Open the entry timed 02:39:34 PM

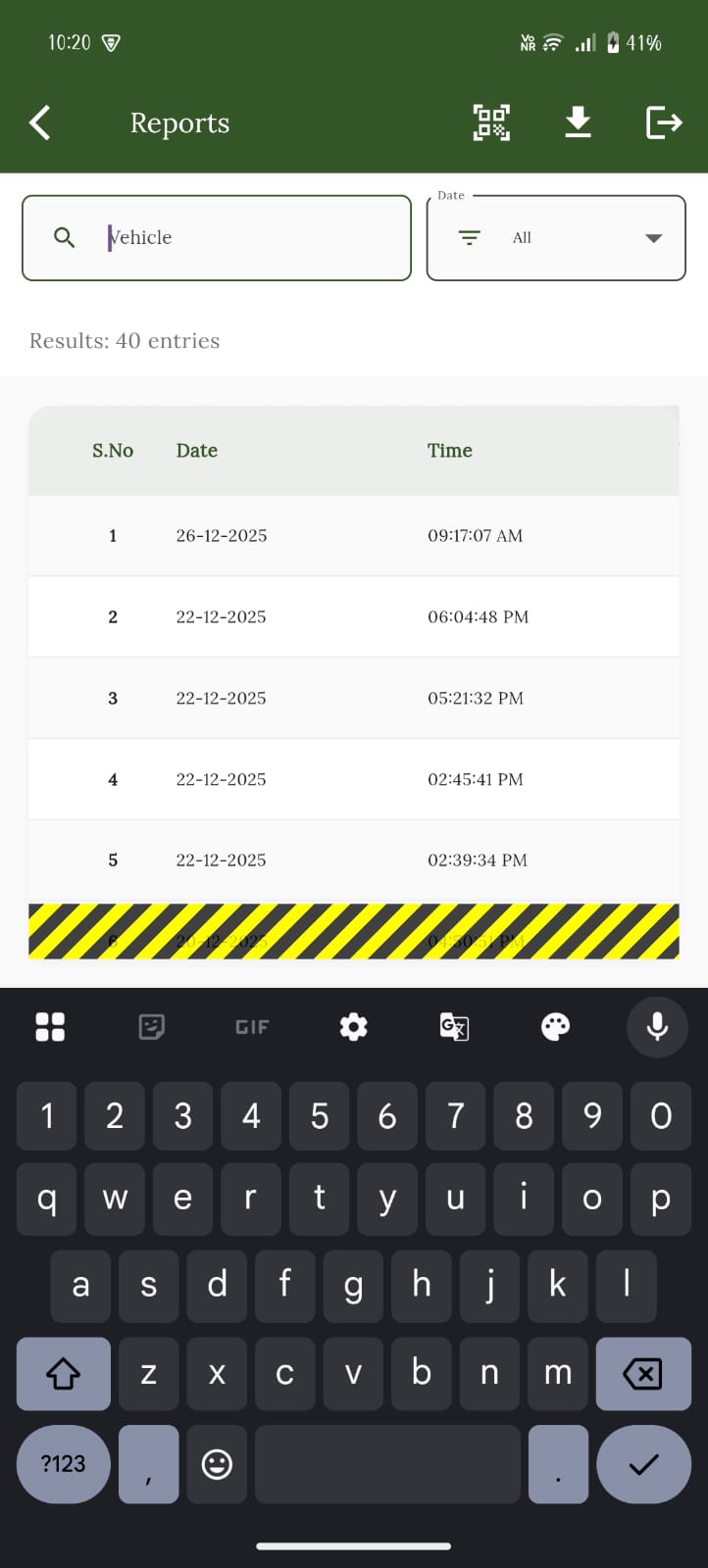(353, 860)
